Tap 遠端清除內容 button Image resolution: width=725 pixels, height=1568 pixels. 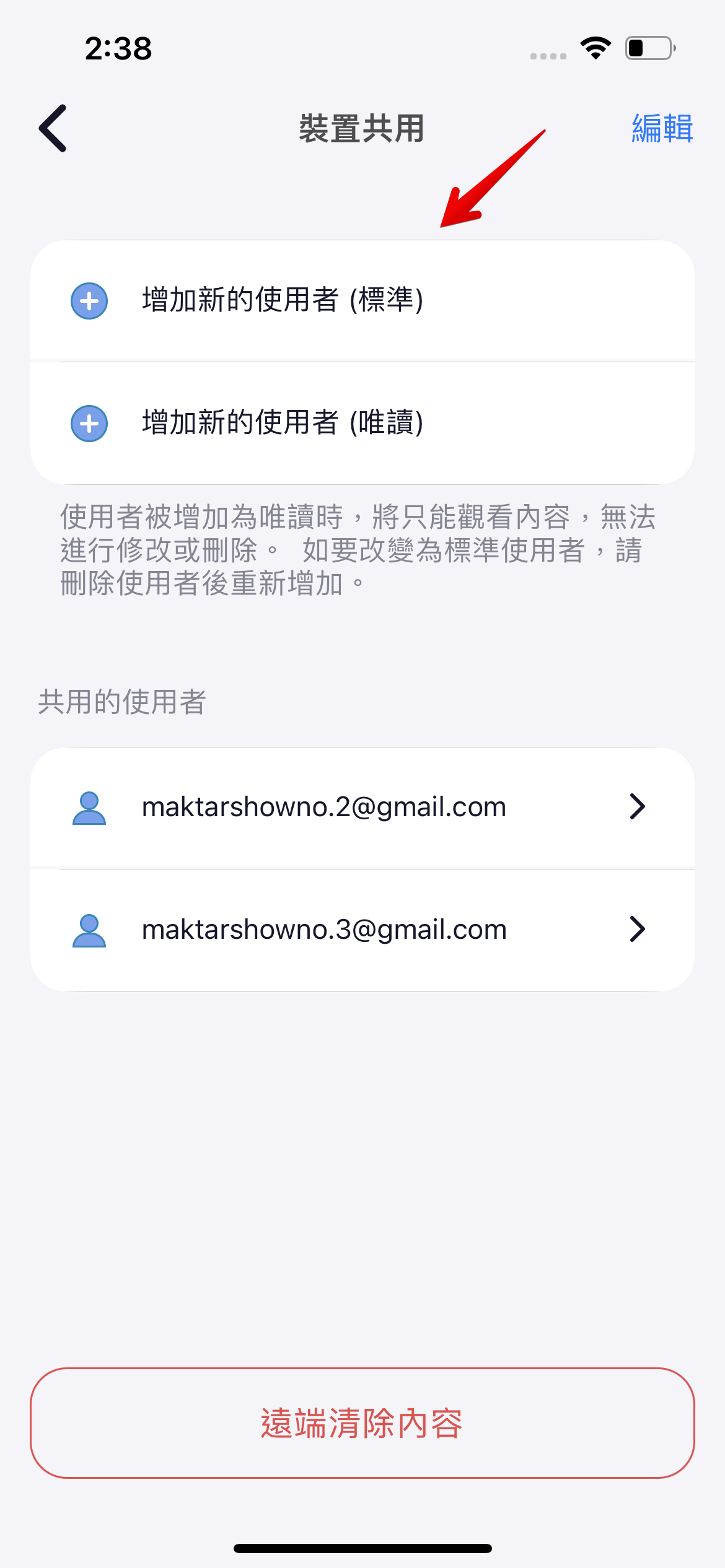tap(362, 1423)
